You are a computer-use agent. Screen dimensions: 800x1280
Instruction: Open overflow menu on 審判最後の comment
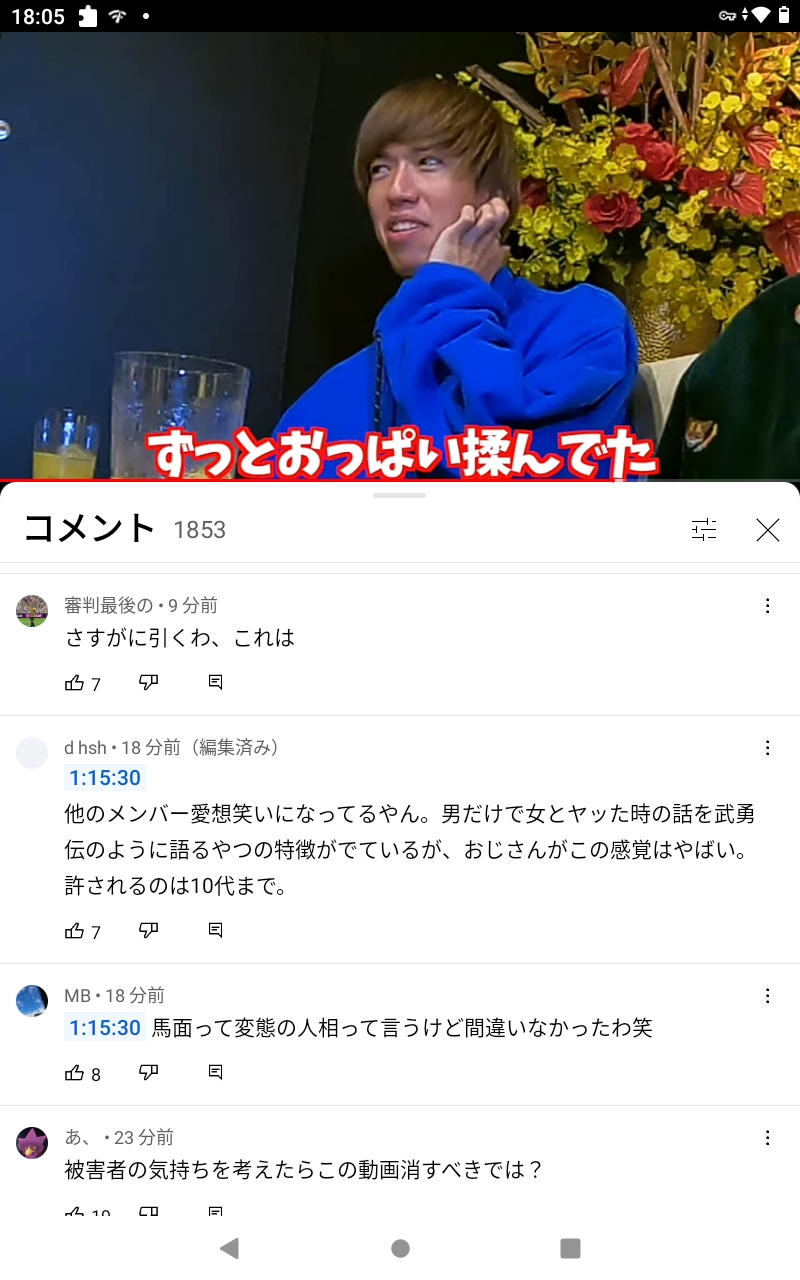tap(767, 606)
